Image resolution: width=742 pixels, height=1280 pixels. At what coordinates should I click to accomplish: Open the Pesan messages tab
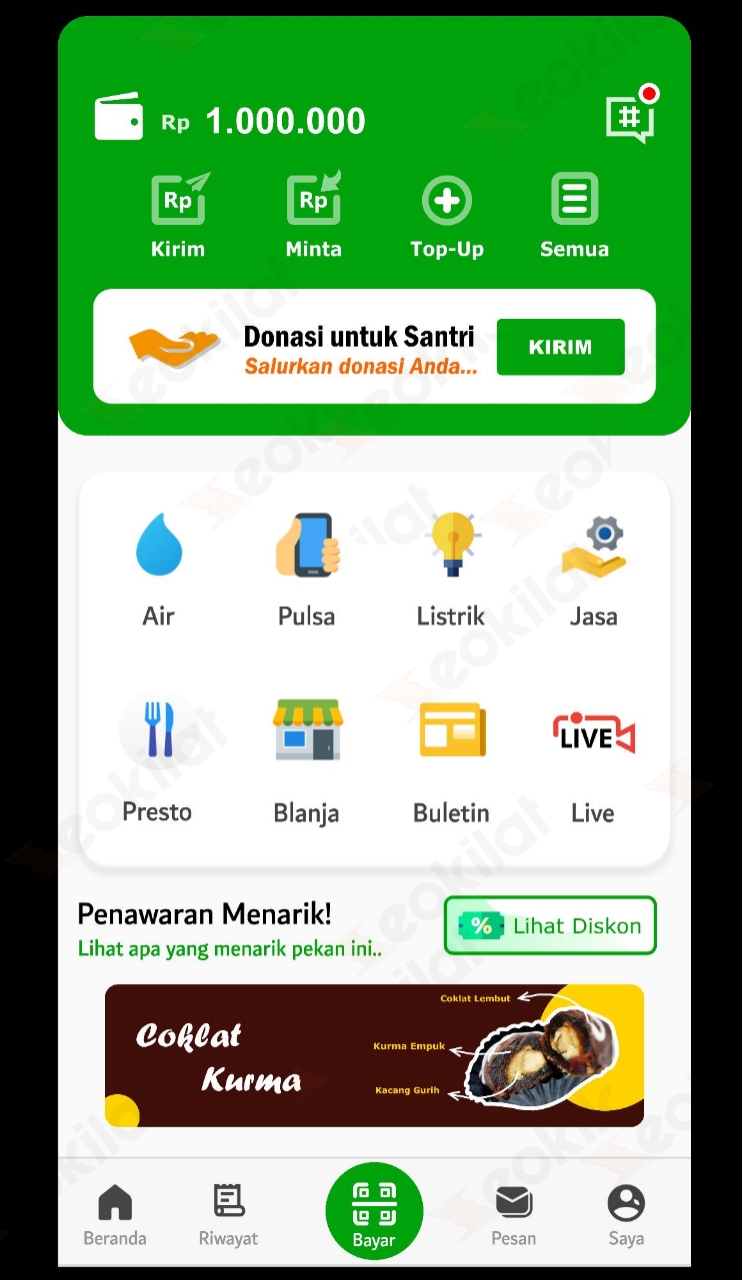pos(513,1210)
